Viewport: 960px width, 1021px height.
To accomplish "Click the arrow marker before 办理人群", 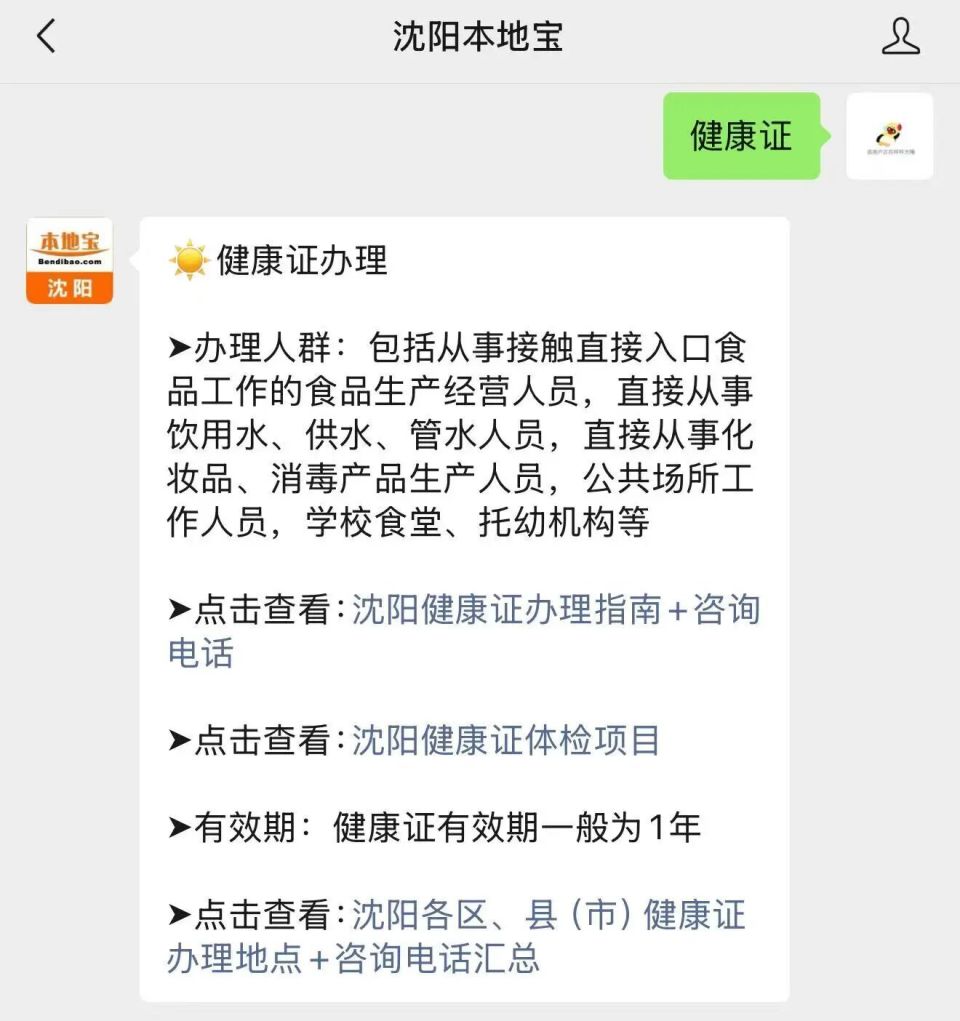I will pyautogui.click(x=176, y=345).
